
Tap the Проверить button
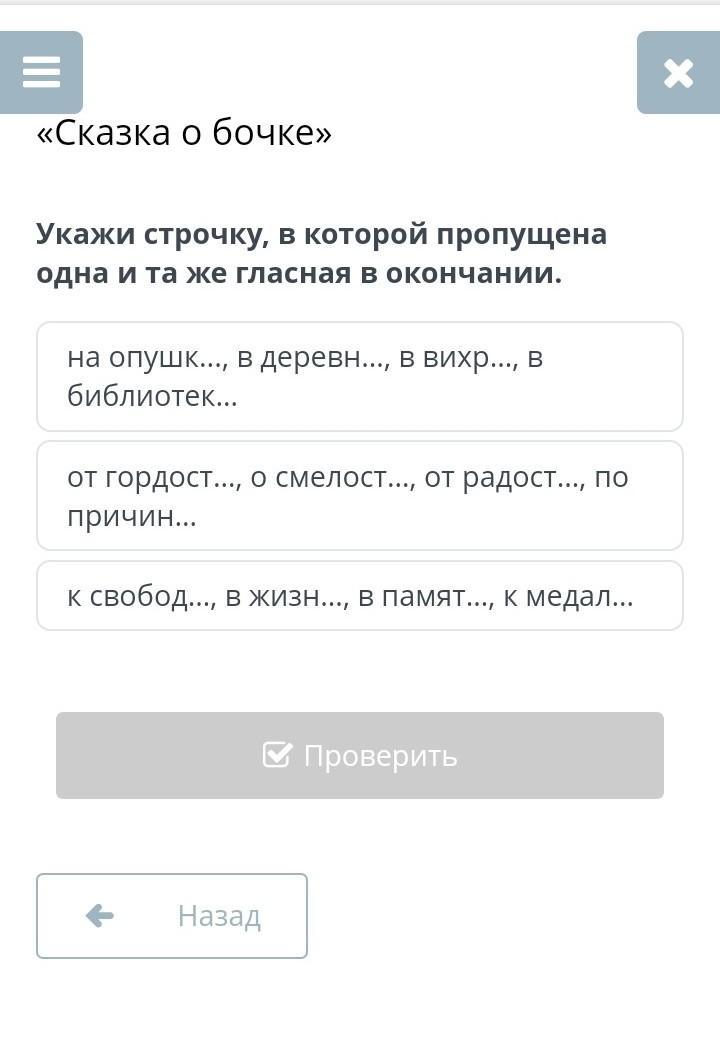[x=360, y=756]
